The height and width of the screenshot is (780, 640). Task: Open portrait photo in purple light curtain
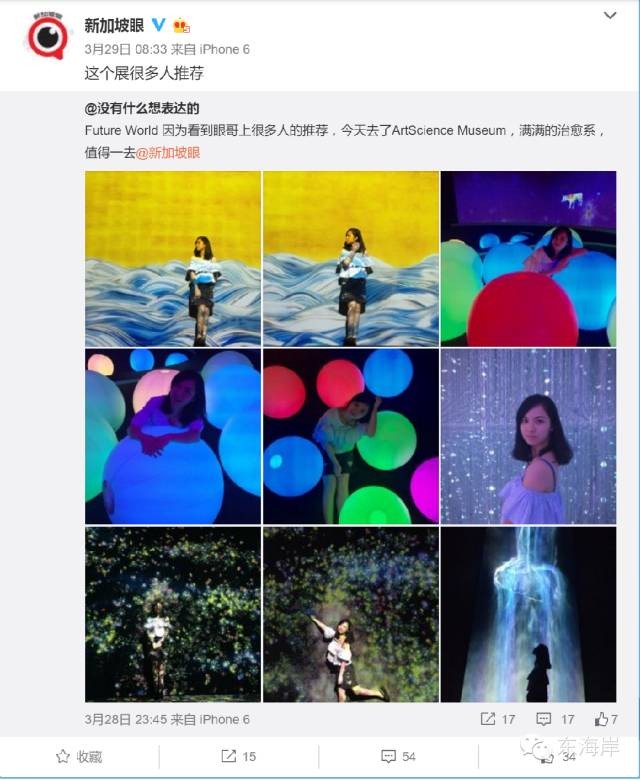pos(528,436)
